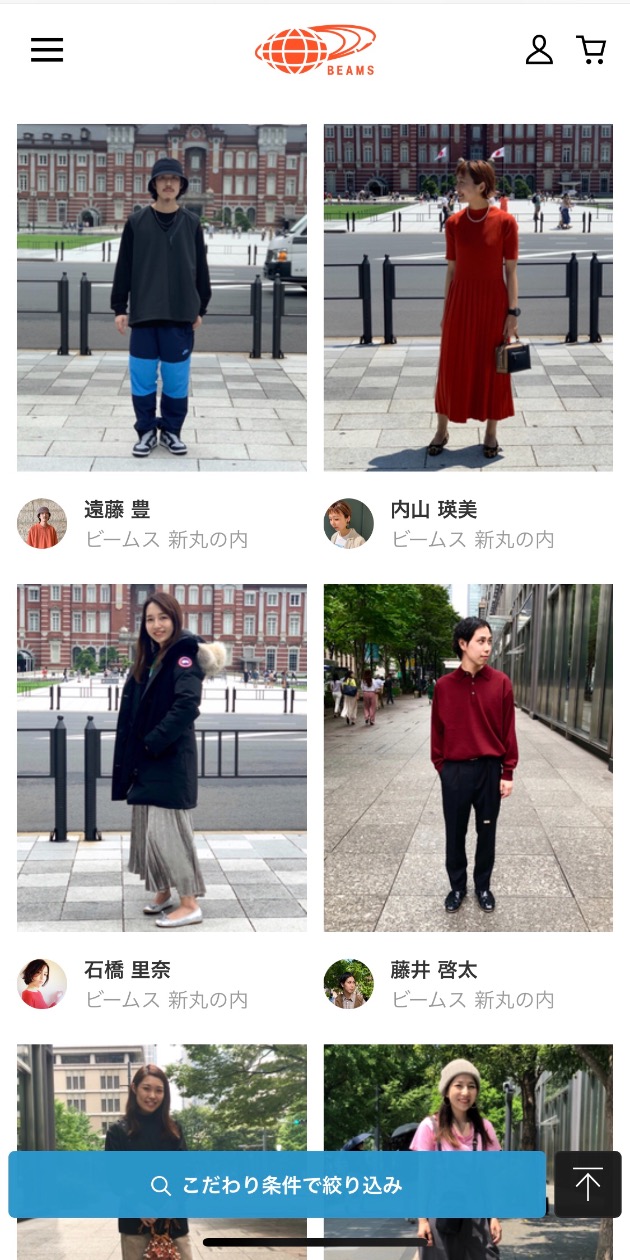The height and width of the screenshot is (1260, 630).
Task: Jump back to the page top
Action: [588, 1185]
